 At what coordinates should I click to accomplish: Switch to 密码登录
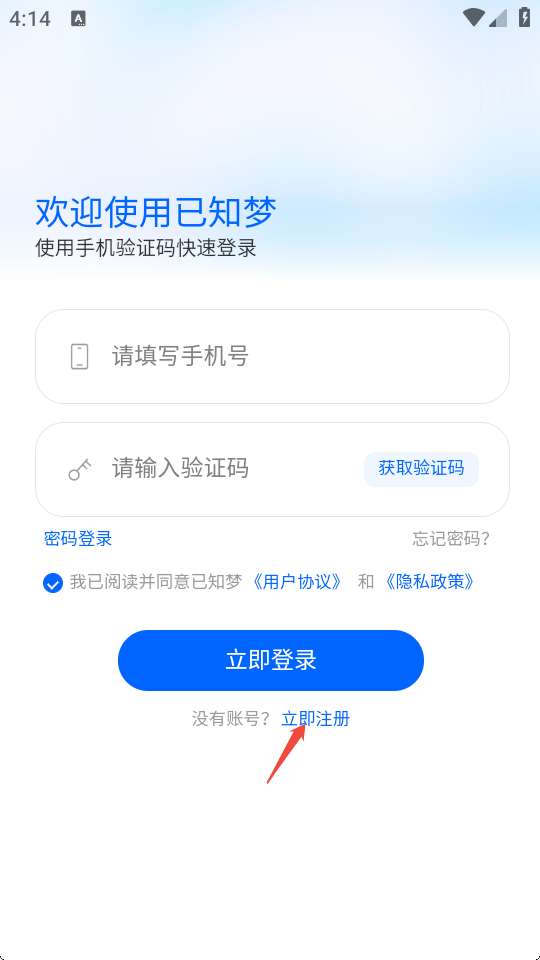[78, 539]
